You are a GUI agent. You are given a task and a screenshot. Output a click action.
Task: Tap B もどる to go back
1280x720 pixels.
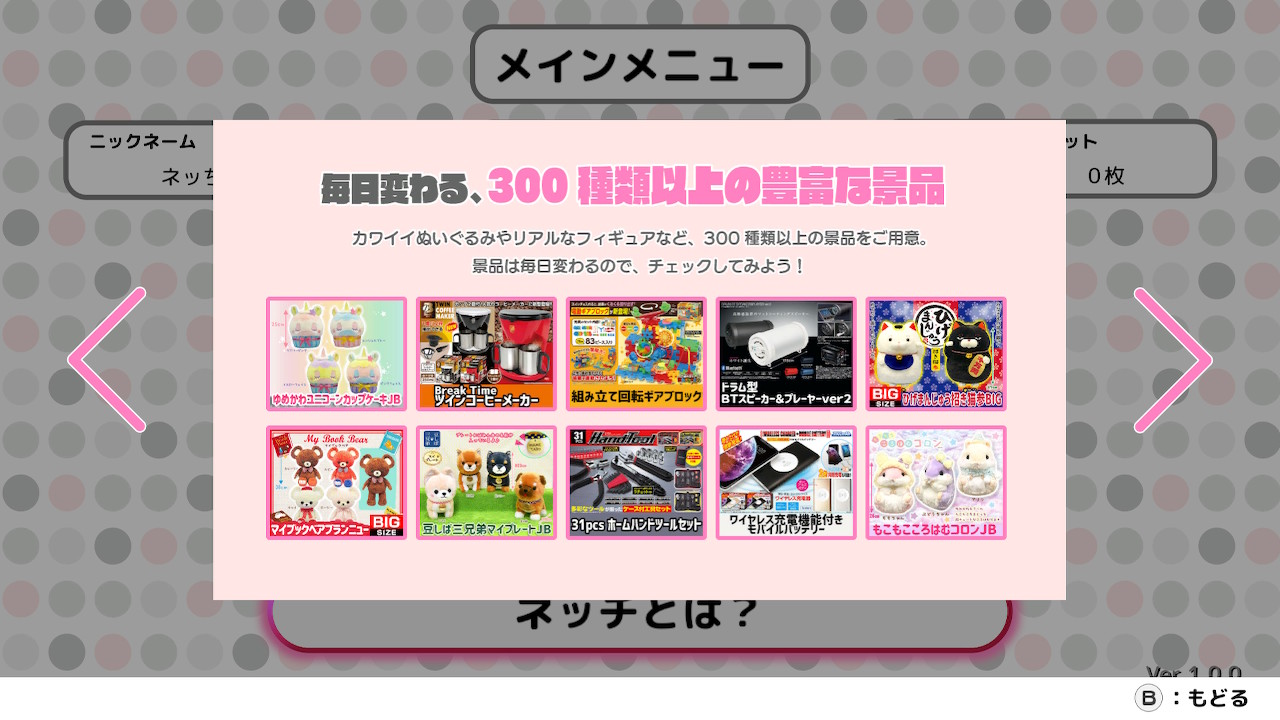click(x=1192, y=698)
